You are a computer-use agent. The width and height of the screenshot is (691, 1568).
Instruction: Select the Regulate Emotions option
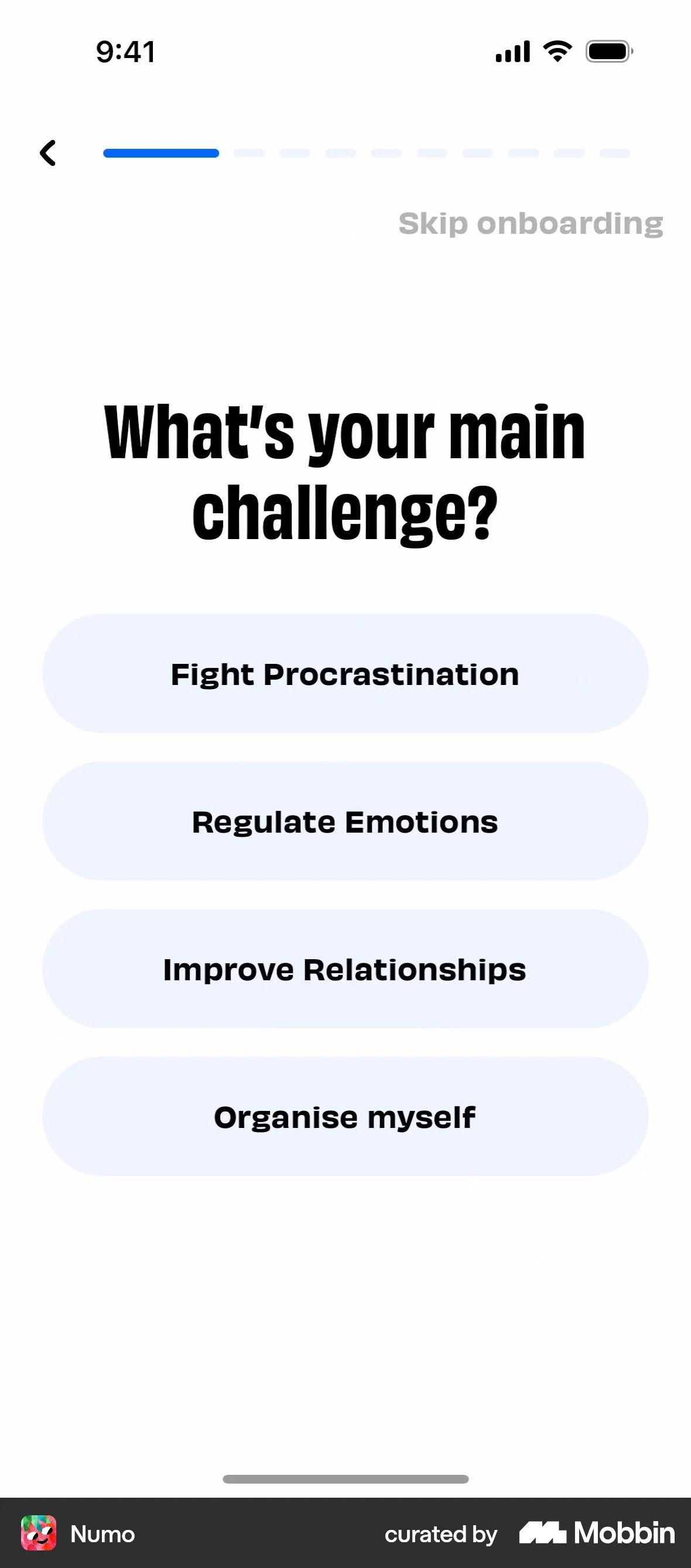pos(345,821)
